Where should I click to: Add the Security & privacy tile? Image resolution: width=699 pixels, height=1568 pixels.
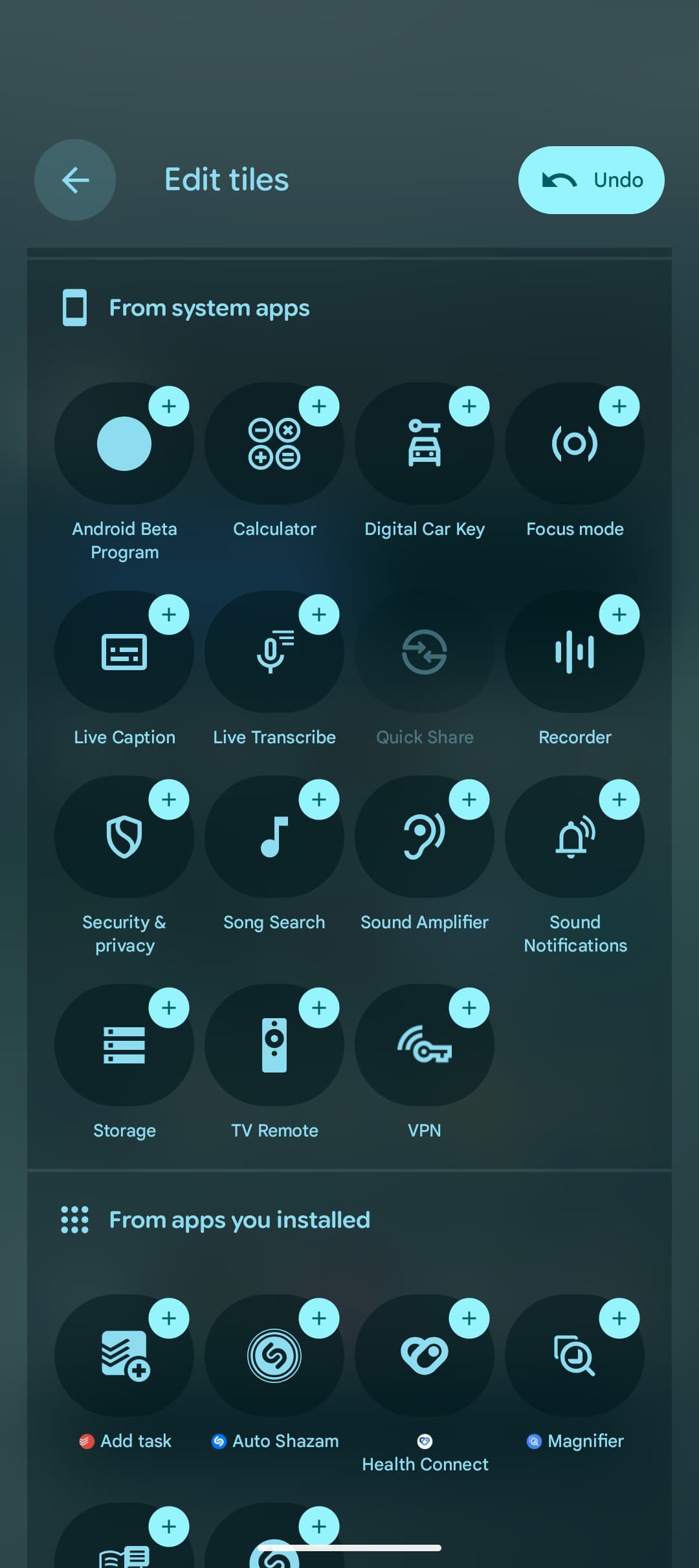tap(169, 800)
